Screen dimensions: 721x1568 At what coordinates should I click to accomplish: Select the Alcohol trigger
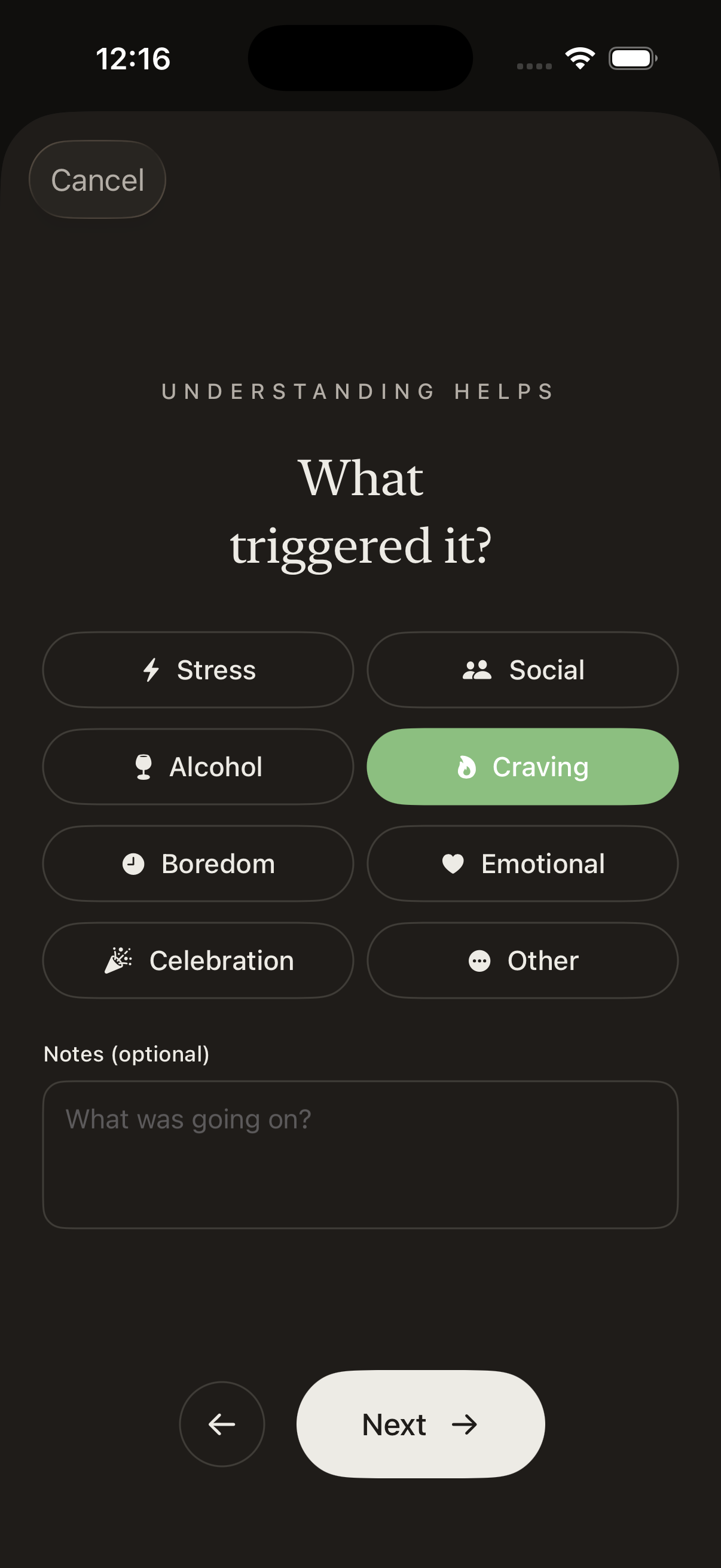[197, 766]
